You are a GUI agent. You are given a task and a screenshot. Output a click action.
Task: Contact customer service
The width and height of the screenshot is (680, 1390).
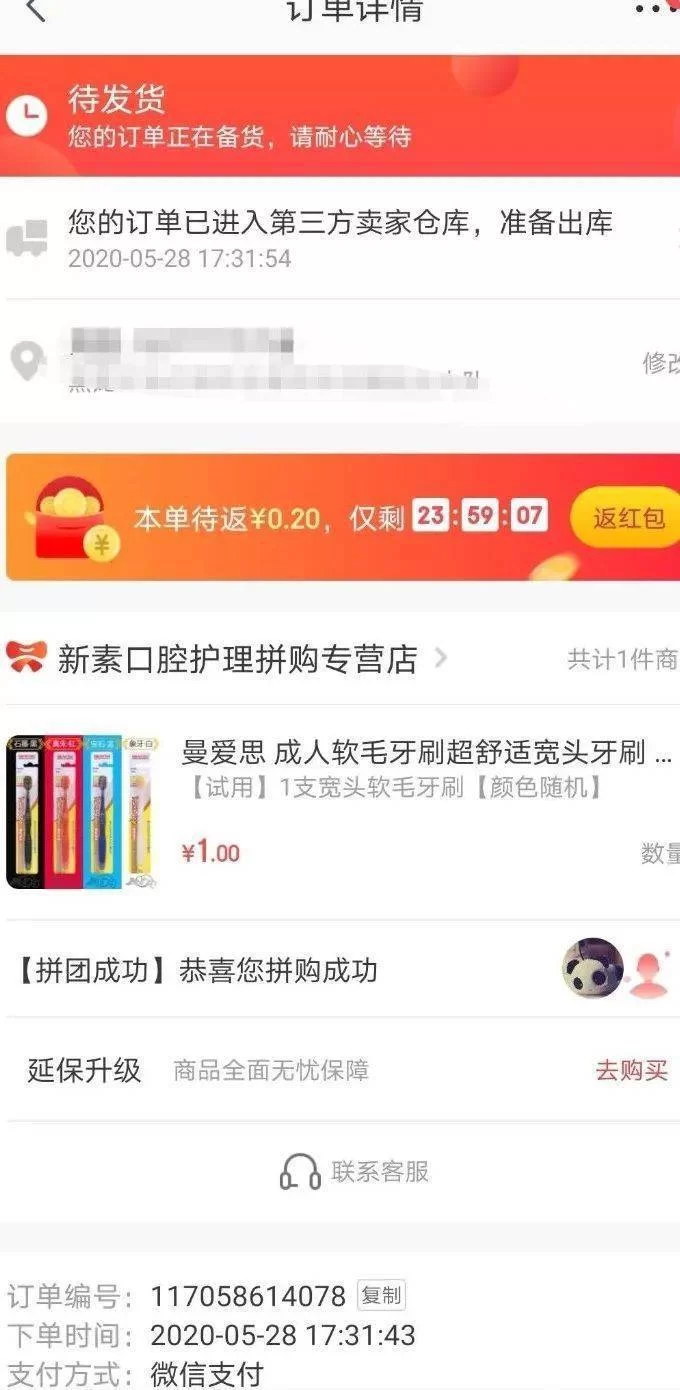(x=356, y=1171)
